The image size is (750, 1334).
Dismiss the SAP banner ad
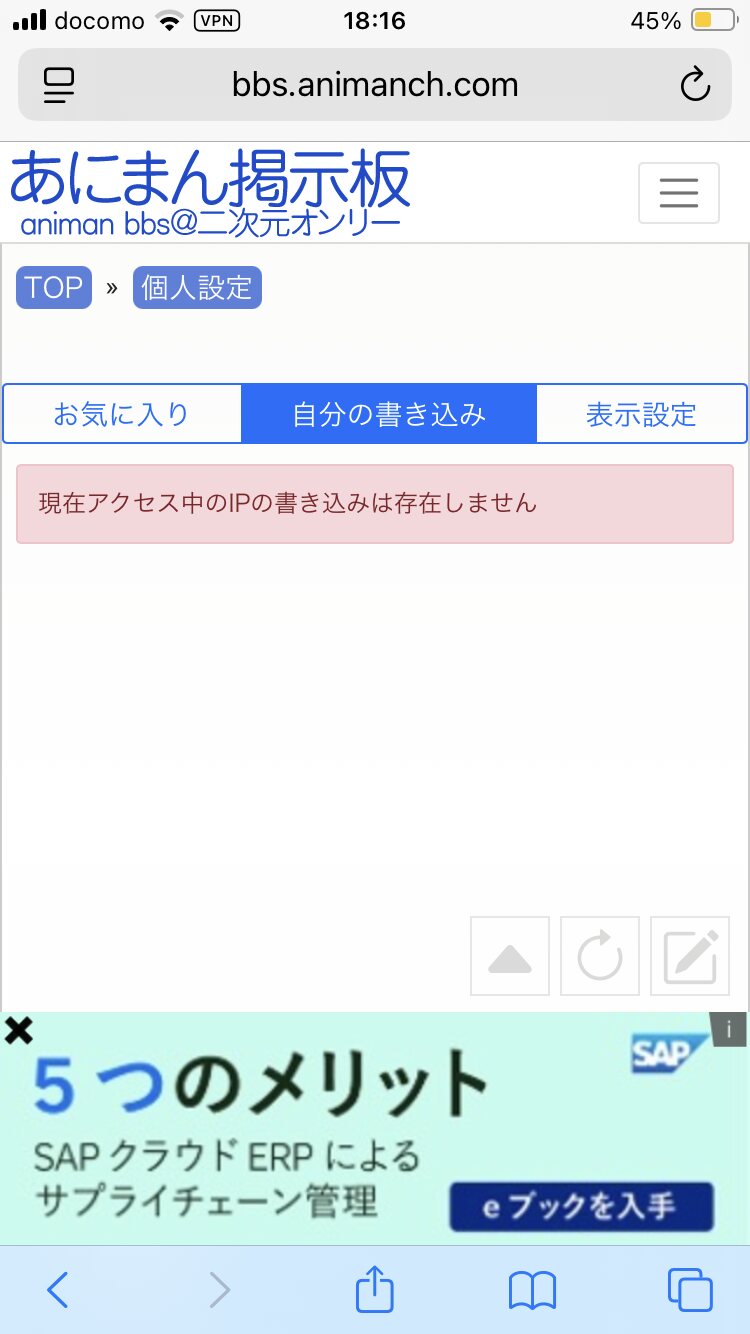tap(19, 1030)
